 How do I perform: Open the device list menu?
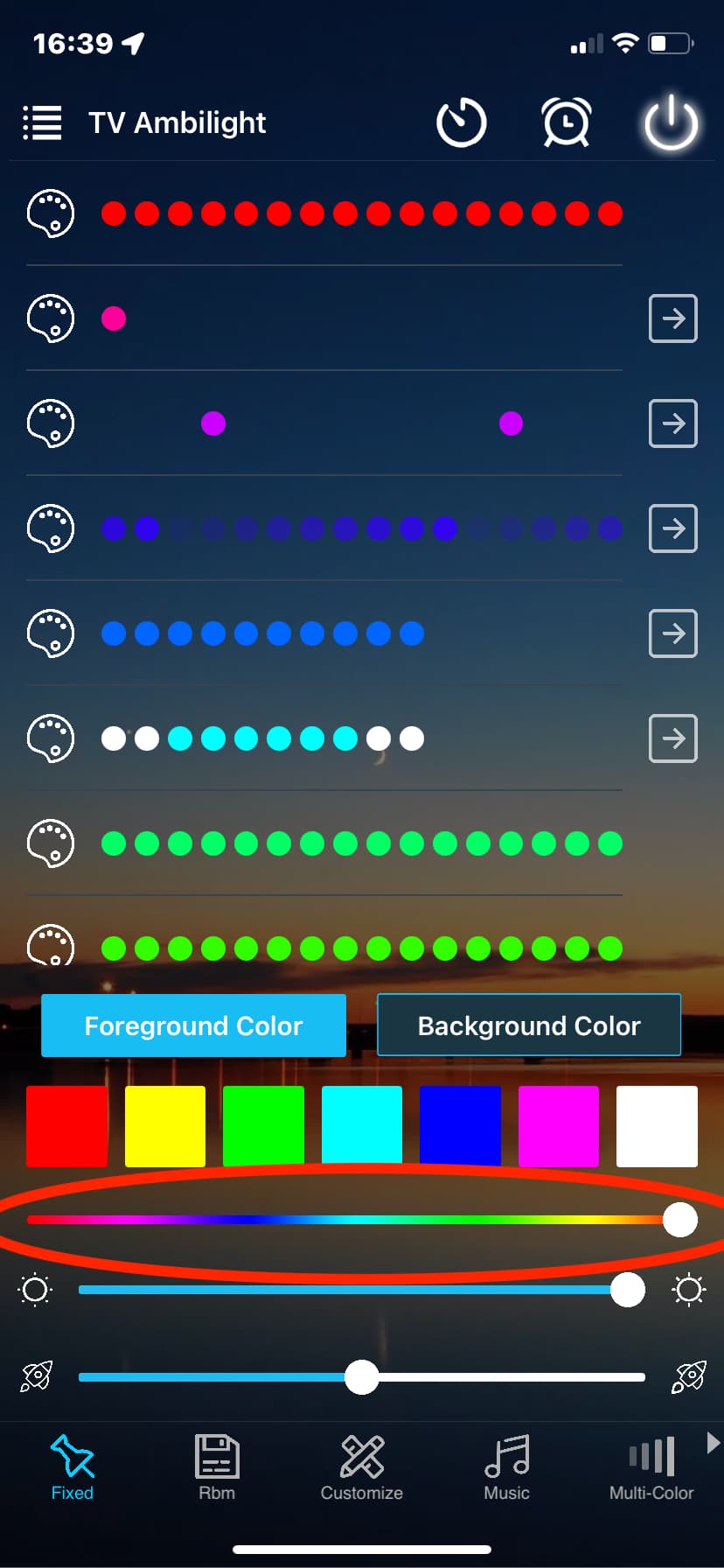coord(42,122)
